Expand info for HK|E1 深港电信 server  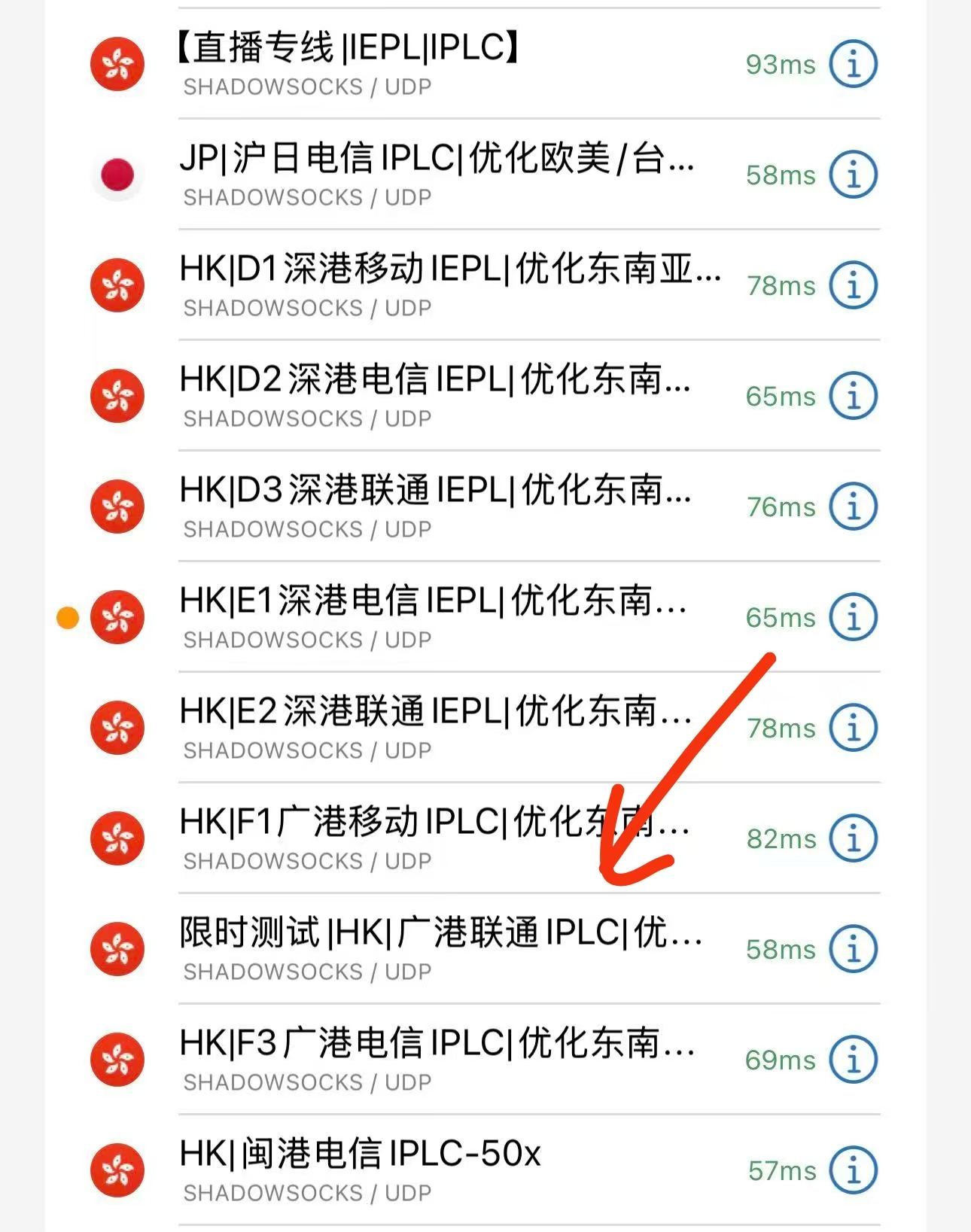(854, 617)
